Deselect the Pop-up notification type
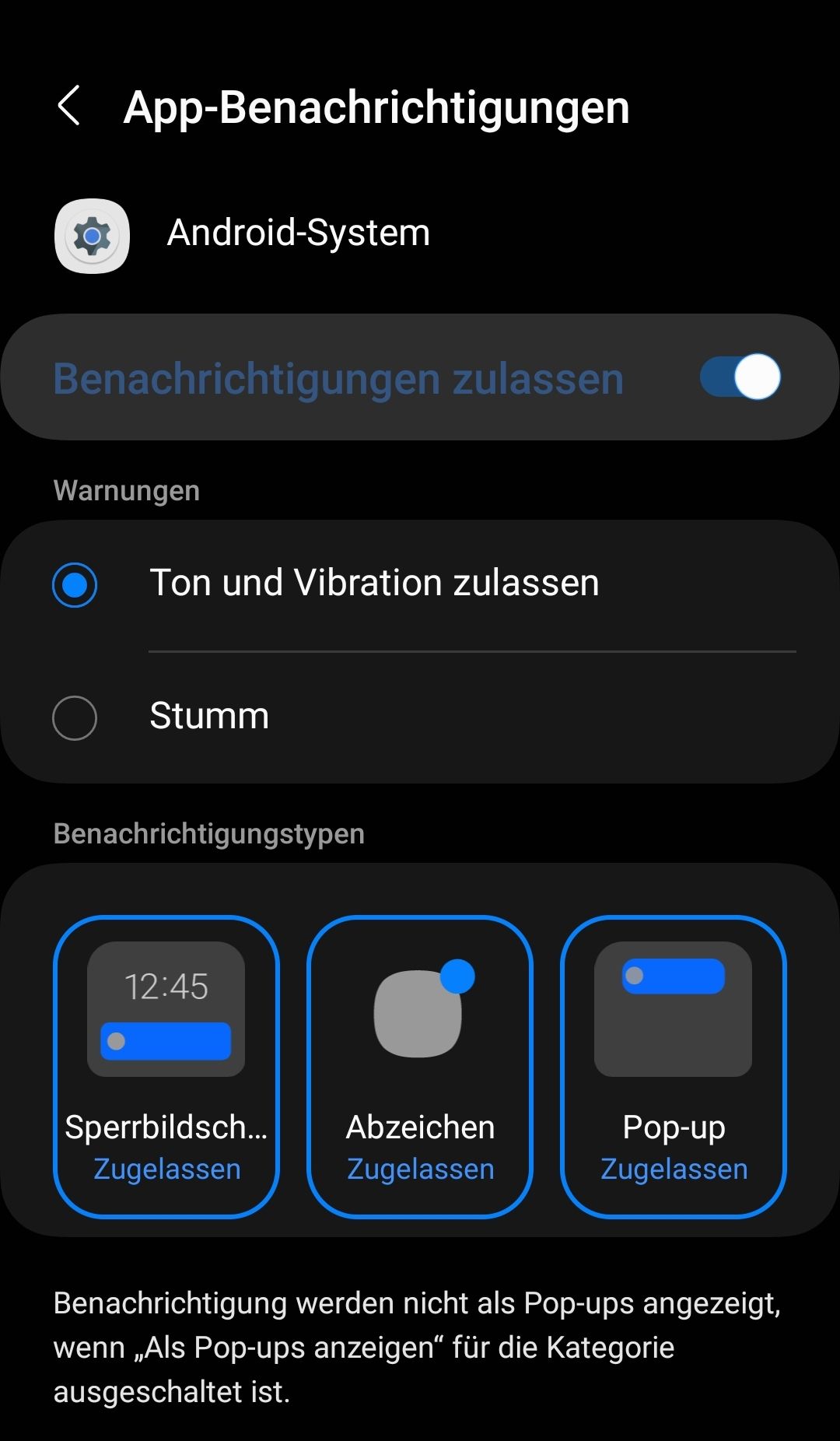 pos(674,1066)
